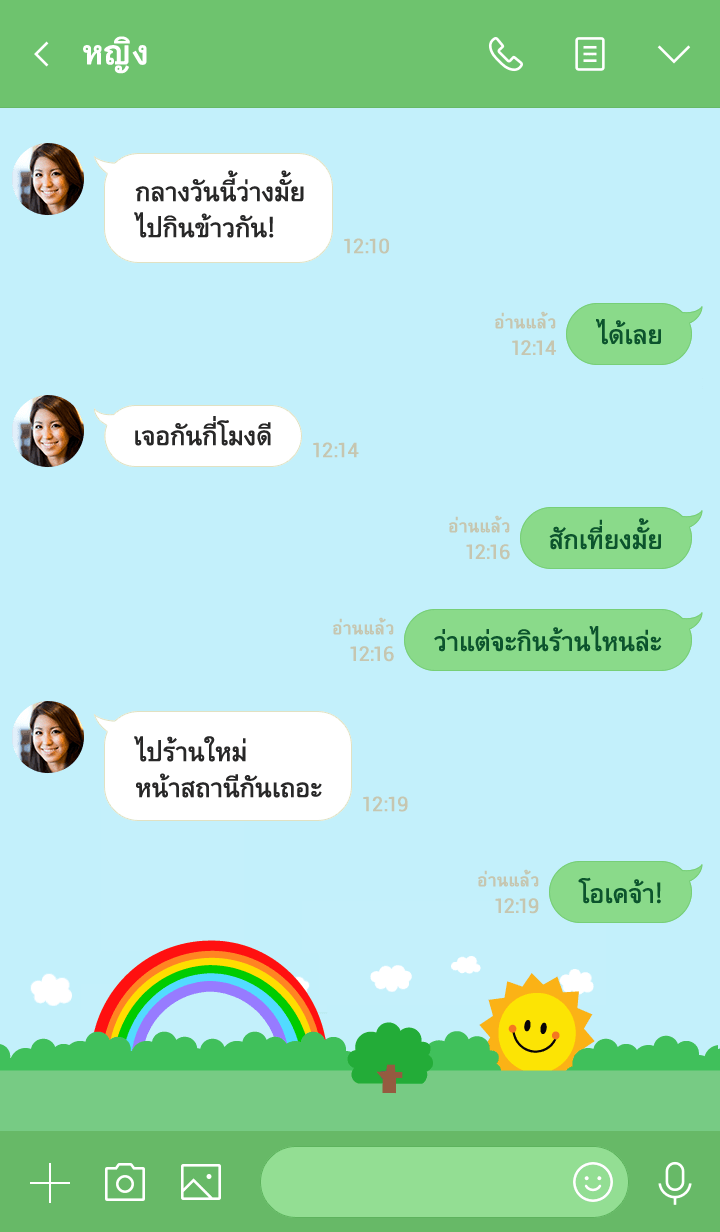The image size is (720, 1232).
Task: Focus the message input field
Action: click(x=410, y=1183)
